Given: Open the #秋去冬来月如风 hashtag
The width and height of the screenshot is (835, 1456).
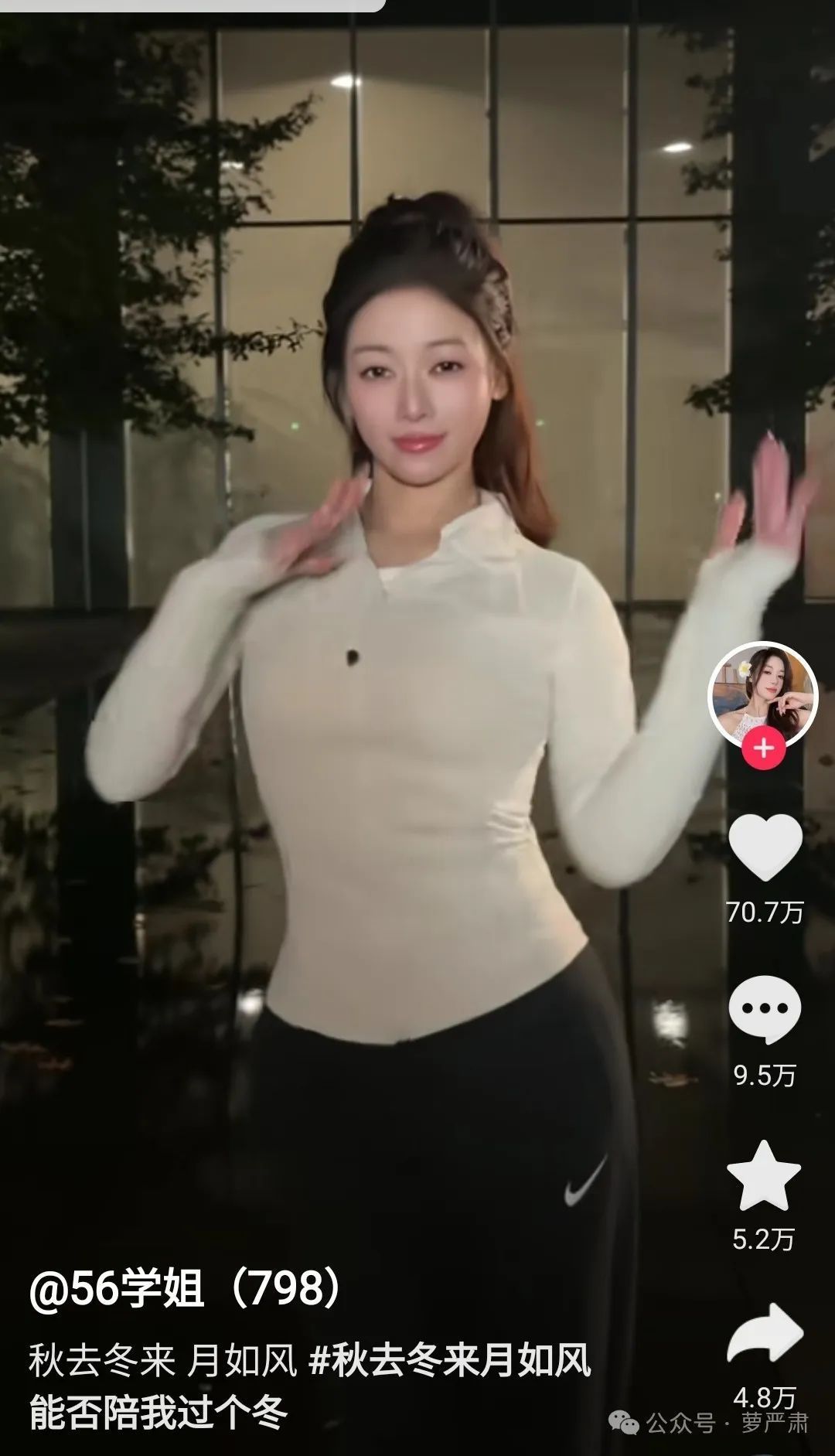Looking at the screenshot, I should point(450,1361).
